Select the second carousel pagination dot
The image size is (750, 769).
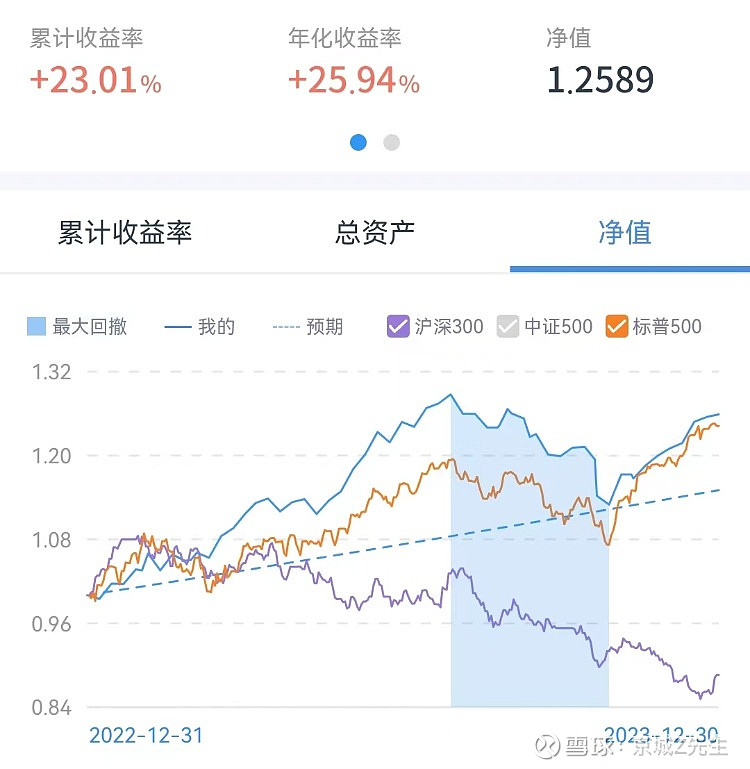pos(390,142)
